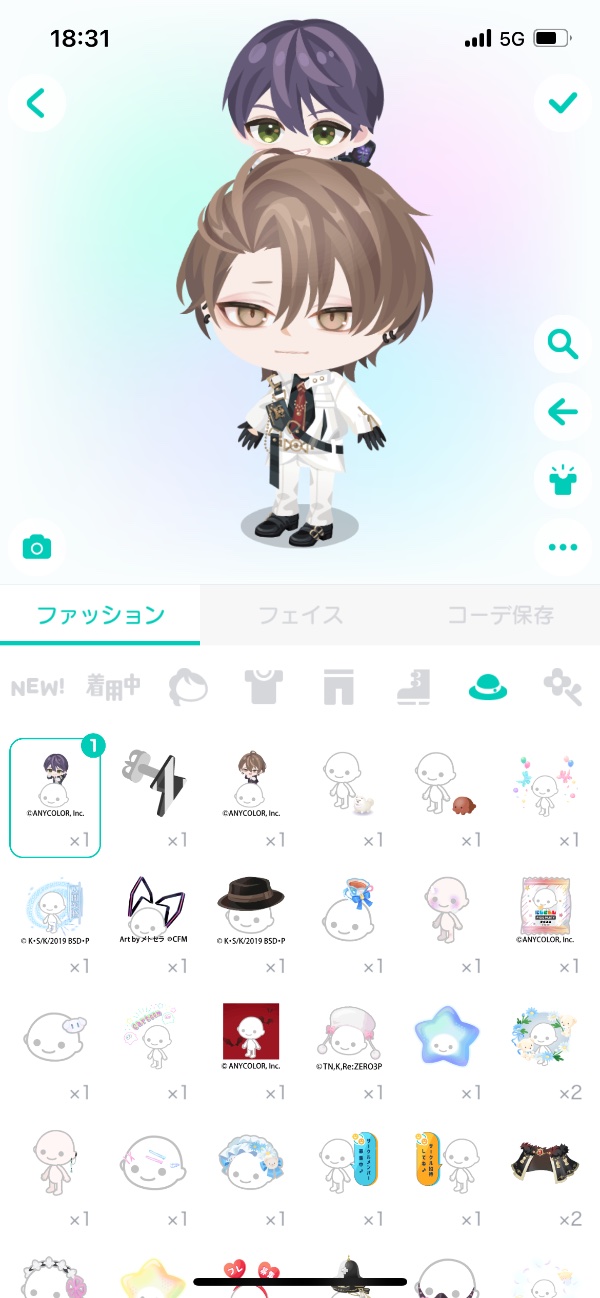
Task: Select the brown fedora hat item
Action: [250, 906]
